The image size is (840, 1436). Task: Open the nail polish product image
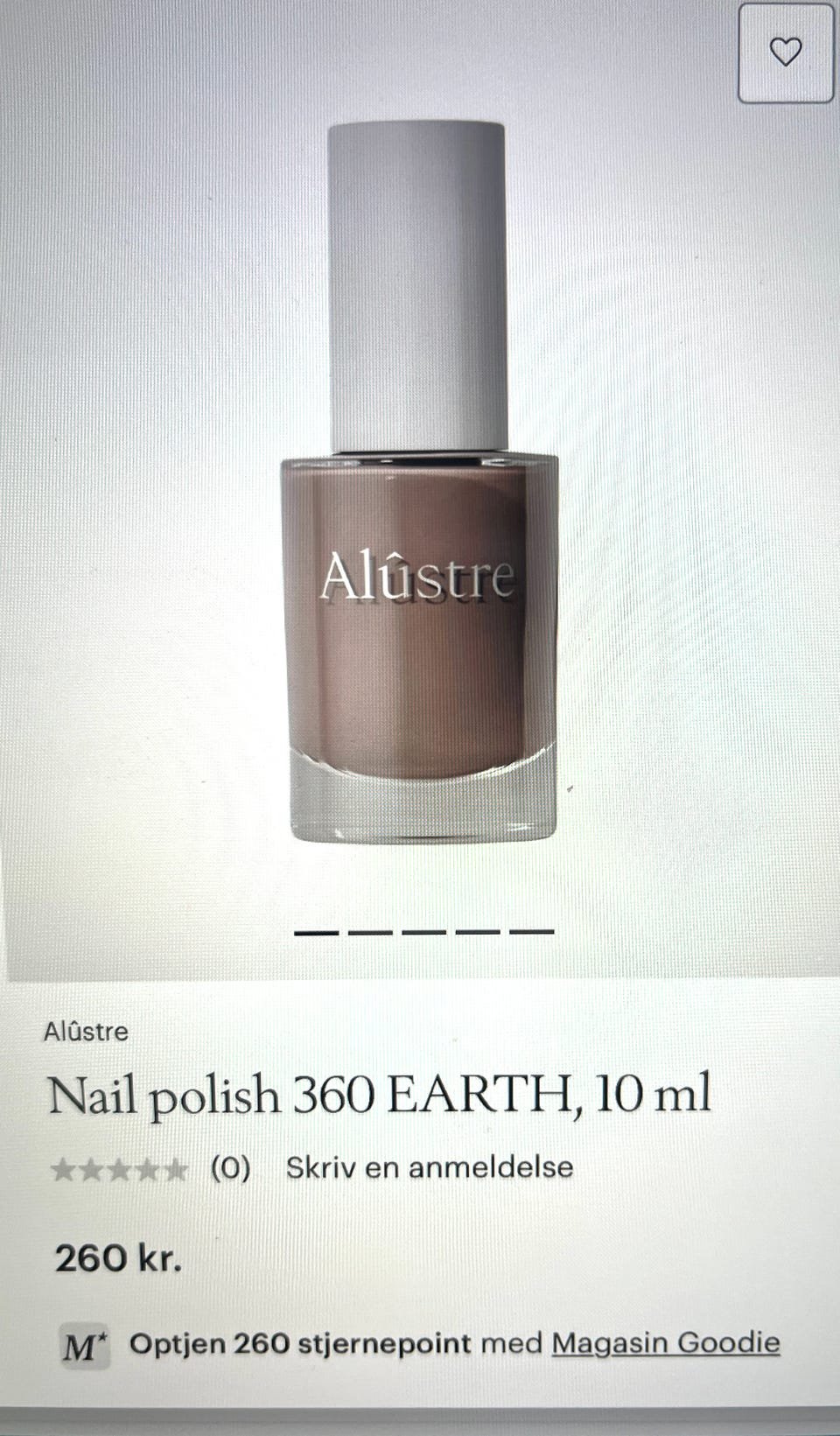click(x=419, y=482)
